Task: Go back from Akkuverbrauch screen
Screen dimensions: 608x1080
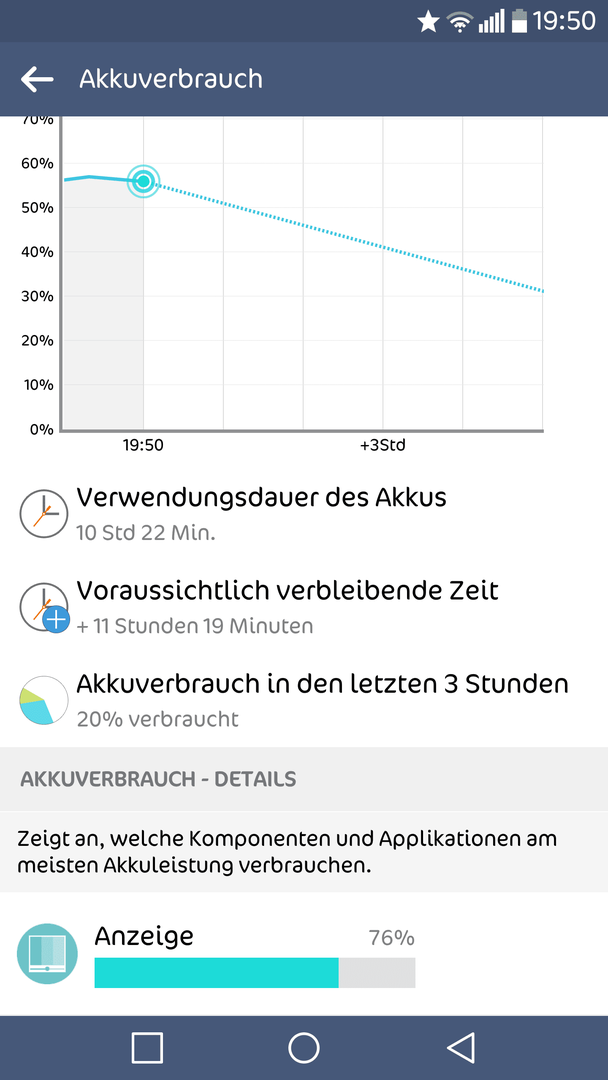Action: (x=37, y=79)
